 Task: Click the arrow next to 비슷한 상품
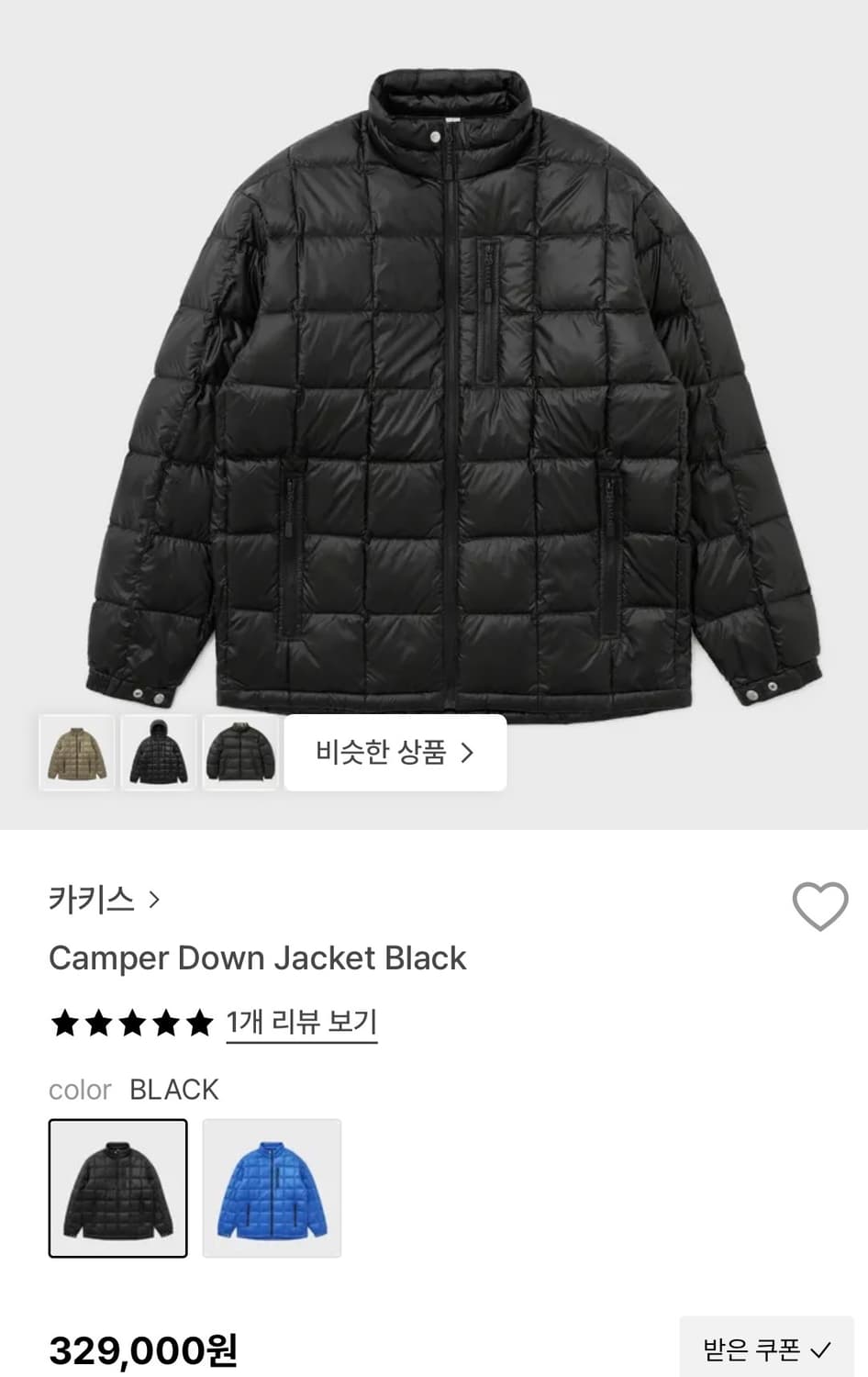(x=470, y=752)
